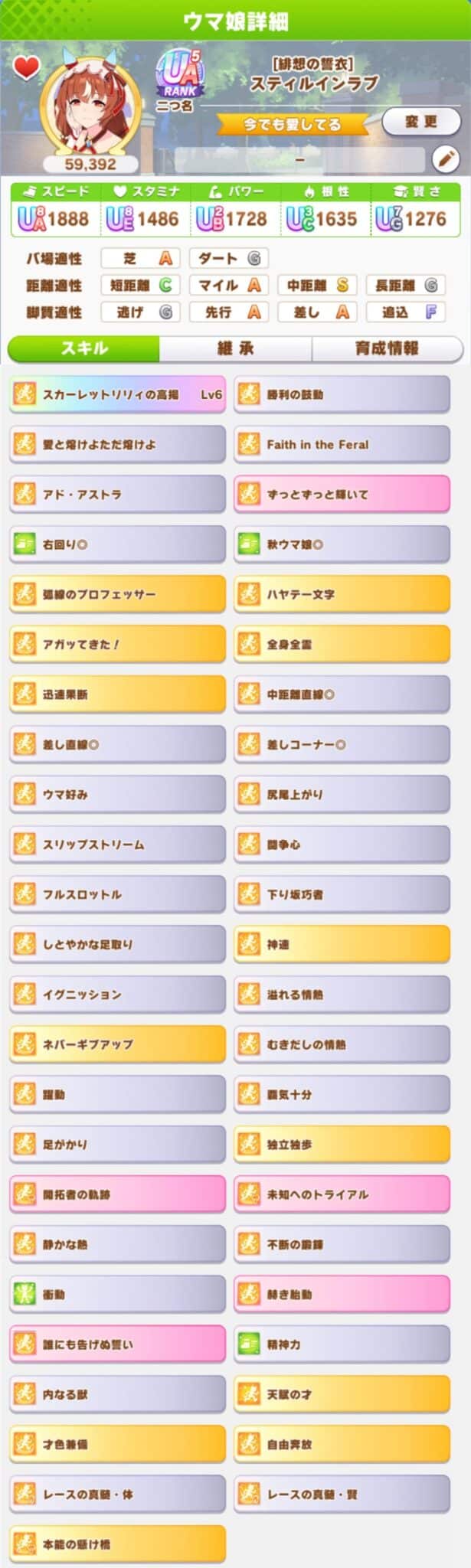Tap the イグニッション skill
This screenshot has width=471, height=1568.
click(118, 995)
